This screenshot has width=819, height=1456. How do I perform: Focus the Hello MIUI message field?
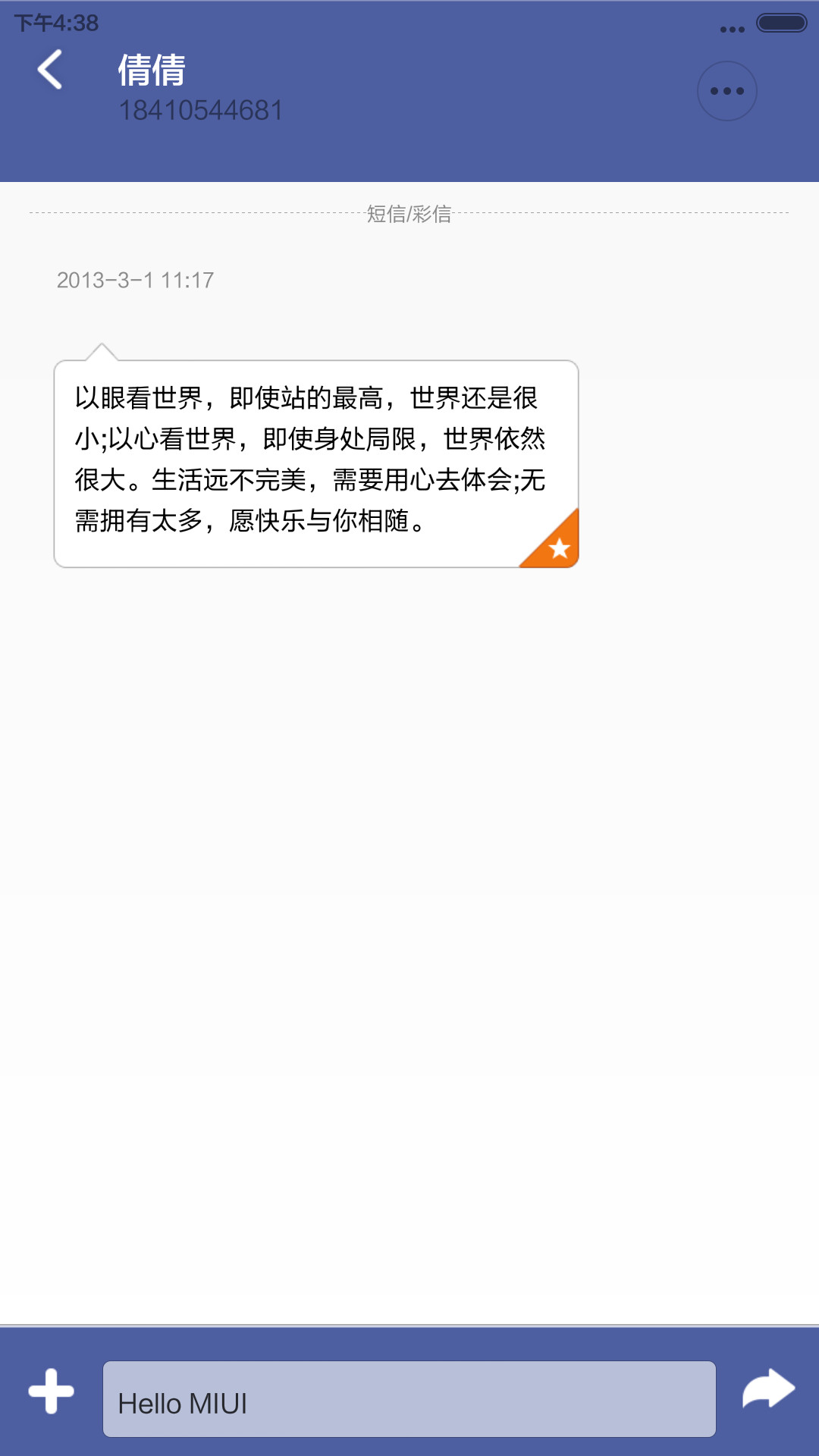409,1399
